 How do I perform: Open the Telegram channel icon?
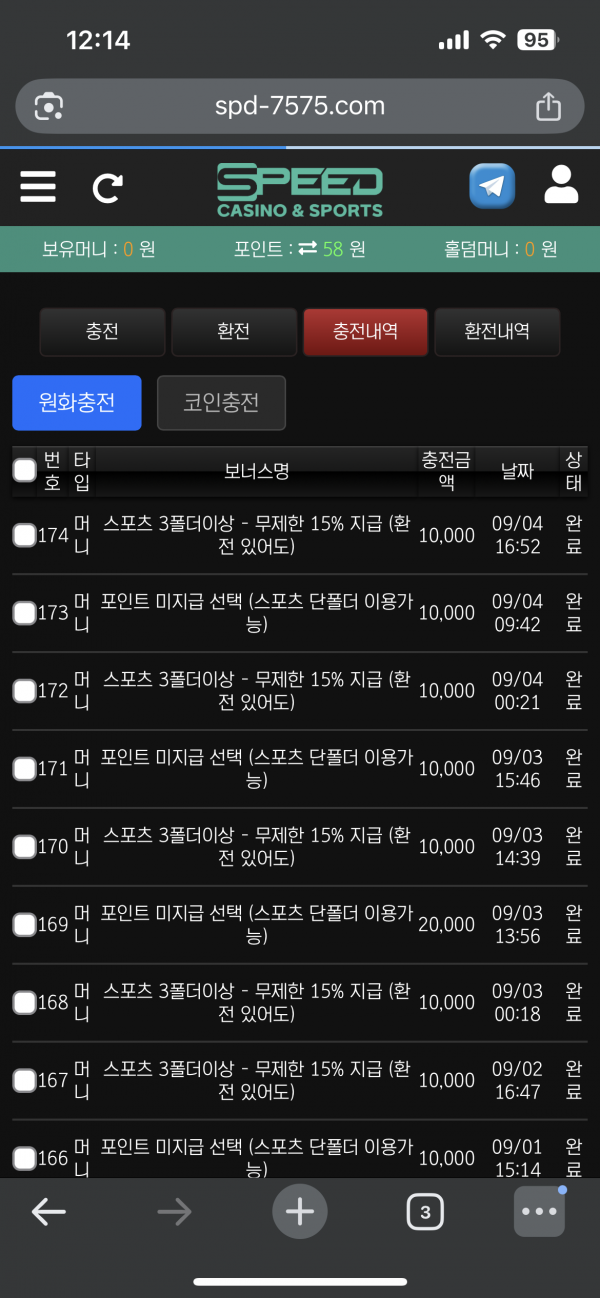(x=492, y=186)
